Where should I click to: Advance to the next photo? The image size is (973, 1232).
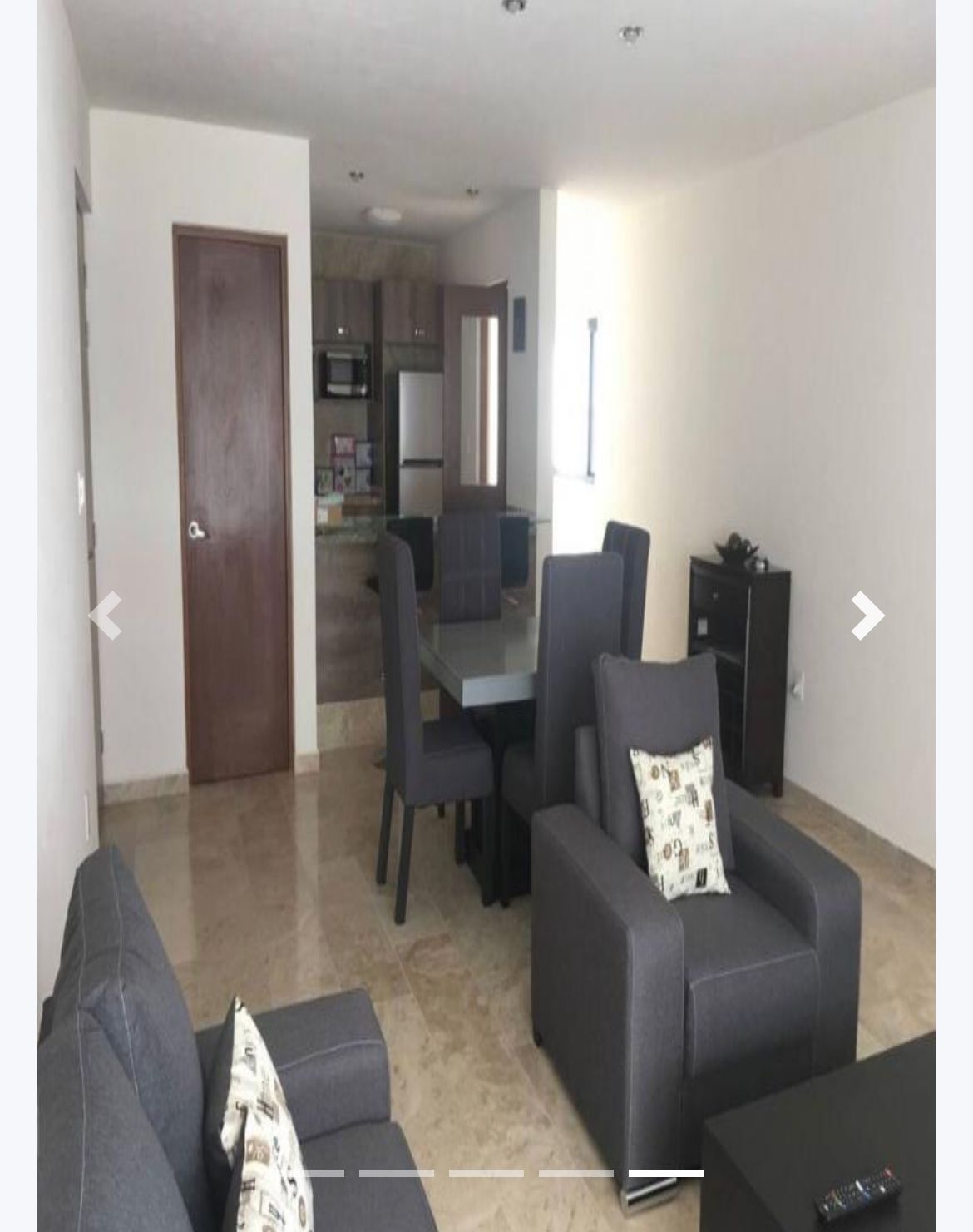pyautogui.click(x=867, y=616)
